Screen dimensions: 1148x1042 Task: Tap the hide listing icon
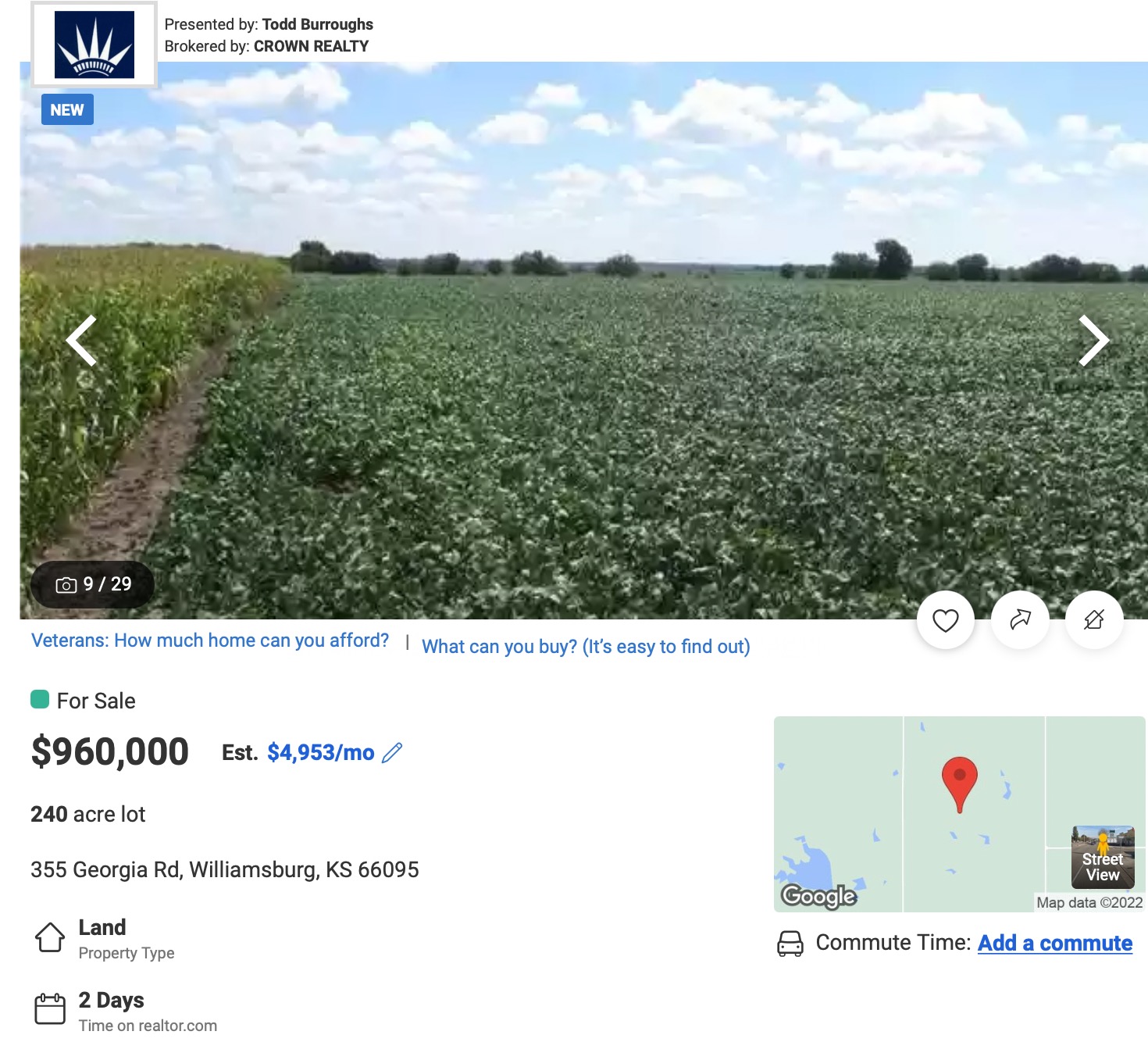1094,620
